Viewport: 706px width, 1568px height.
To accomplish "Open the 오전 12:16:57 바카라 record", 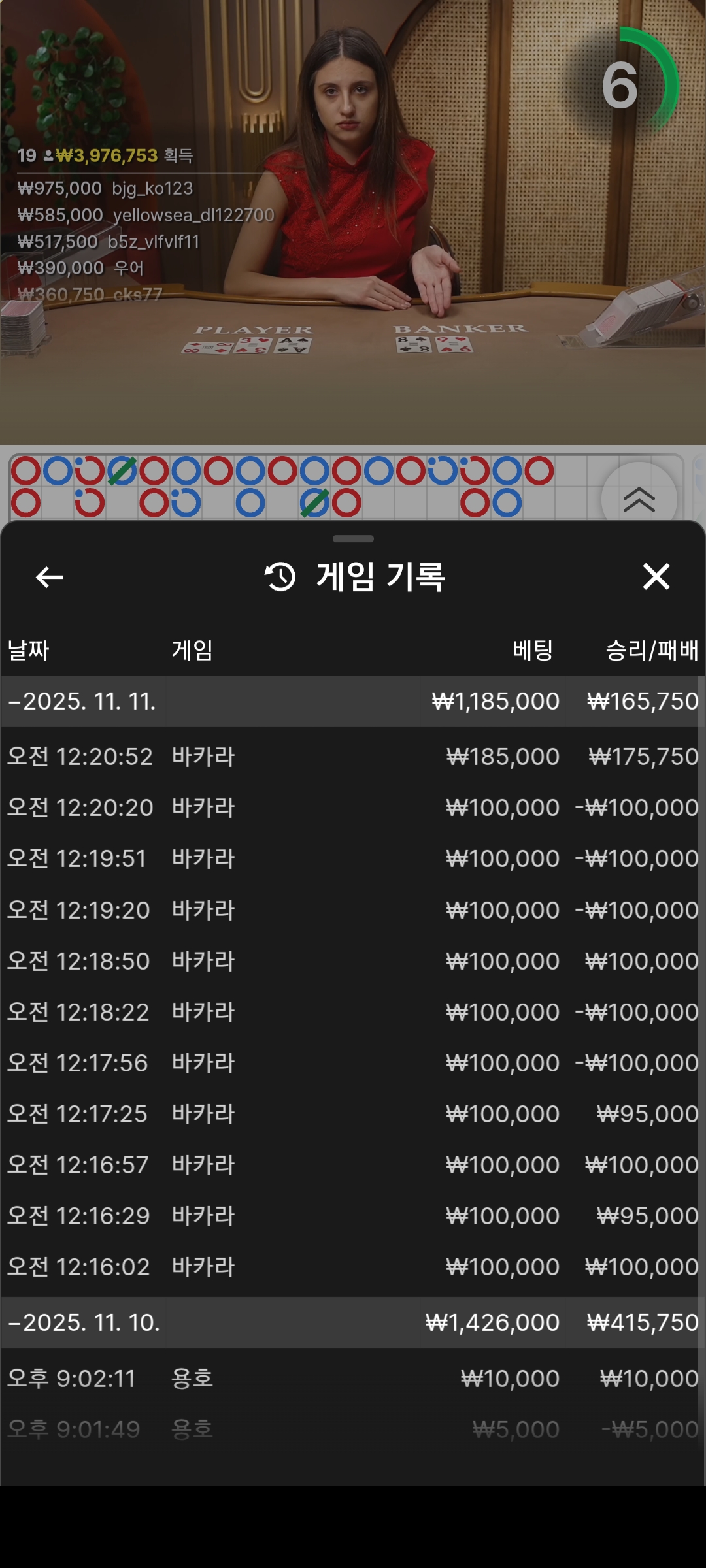I will click(353, 1165).
